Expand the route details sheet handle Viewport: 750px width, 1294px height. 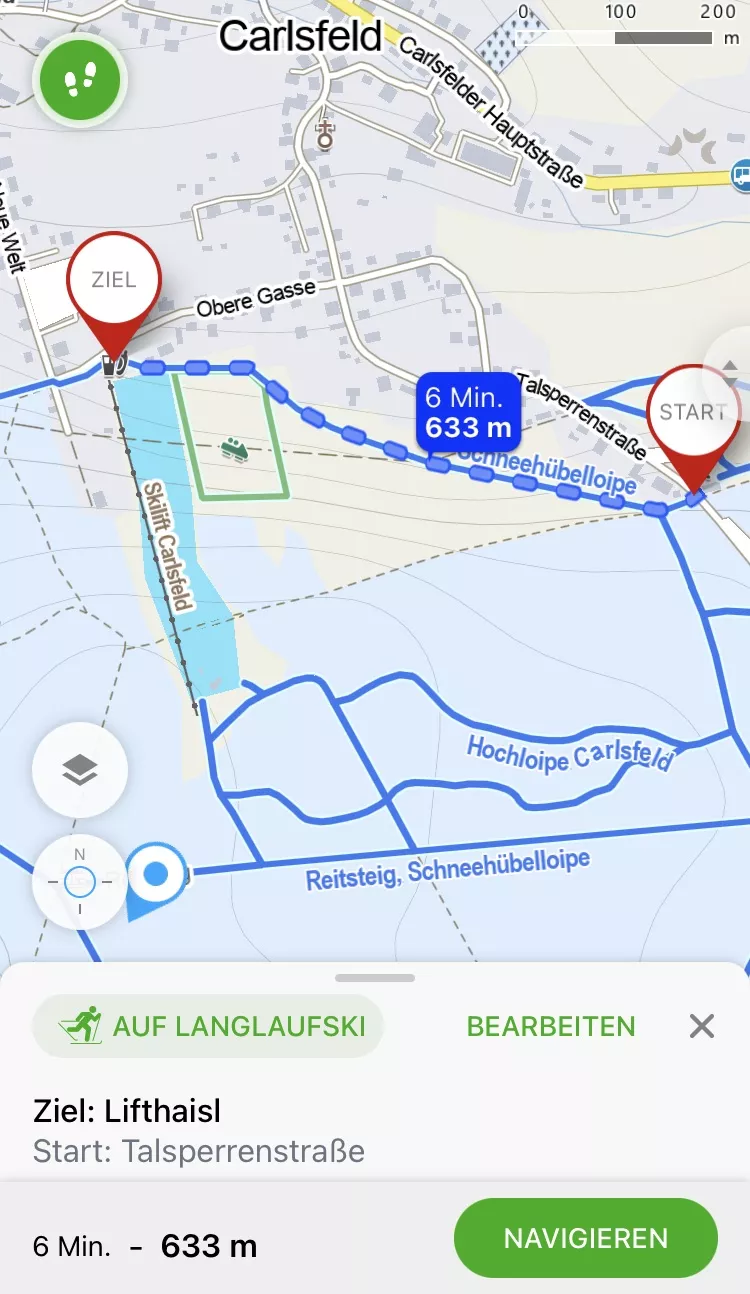(x=375, y=977)
